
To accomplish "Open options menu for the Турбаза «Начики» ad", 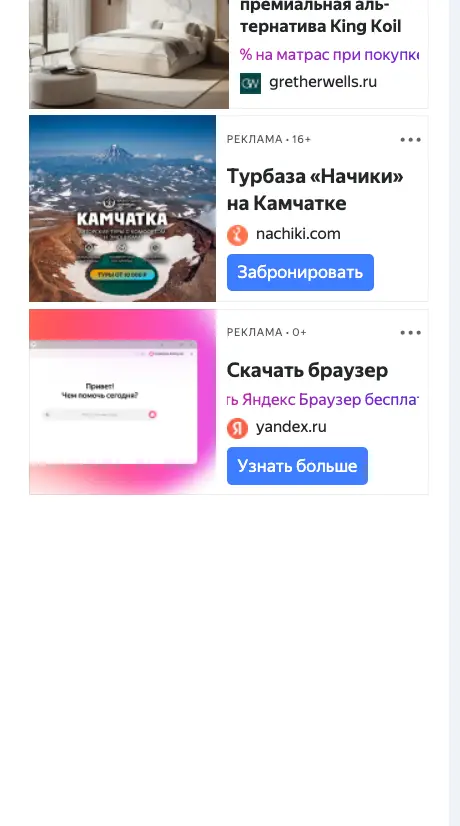I will pos(410,140).
